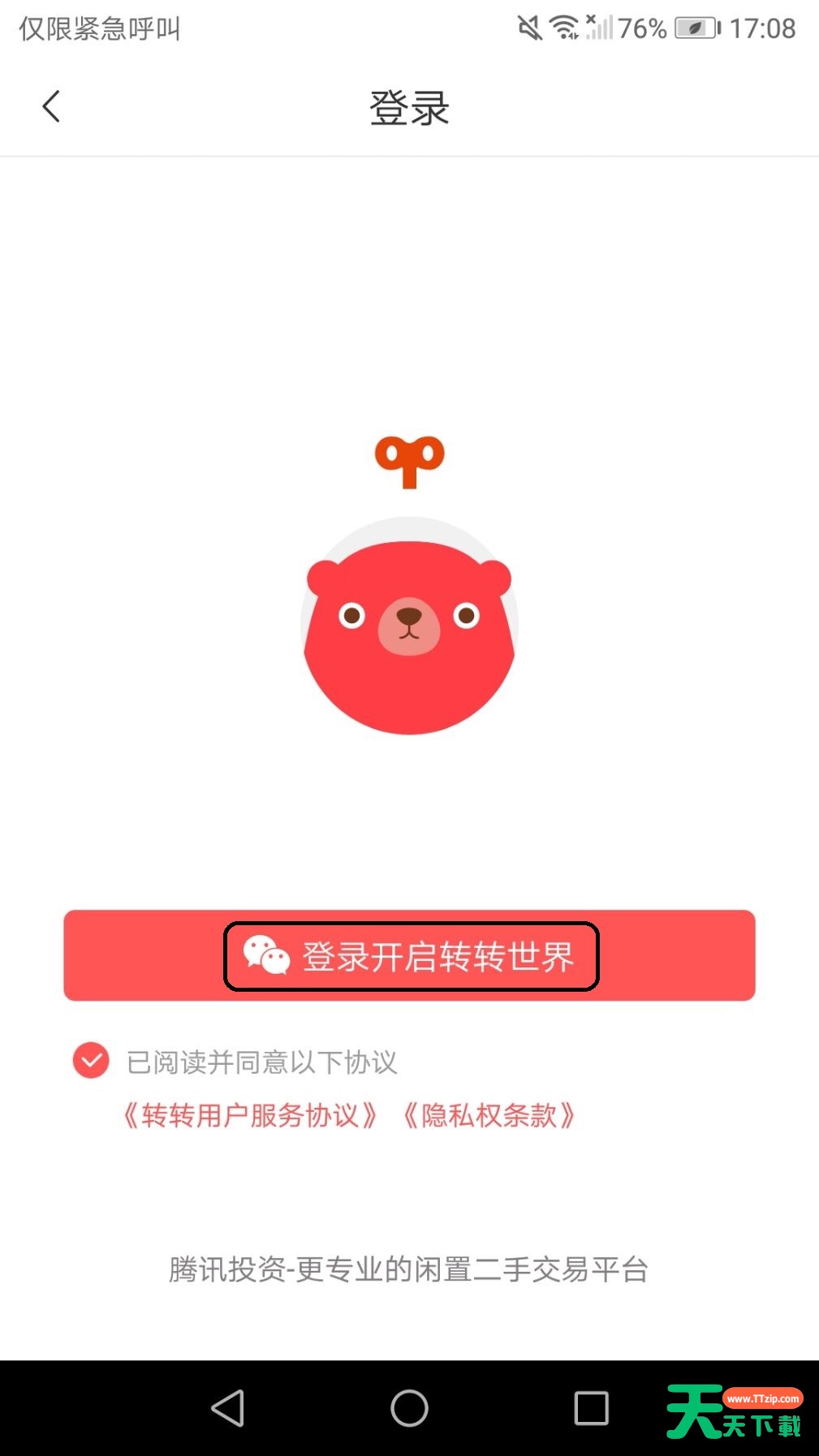The height and width of the screenshot is (1456, 819).
Task: Tap the 登录 page title
Action: point(409,108)
